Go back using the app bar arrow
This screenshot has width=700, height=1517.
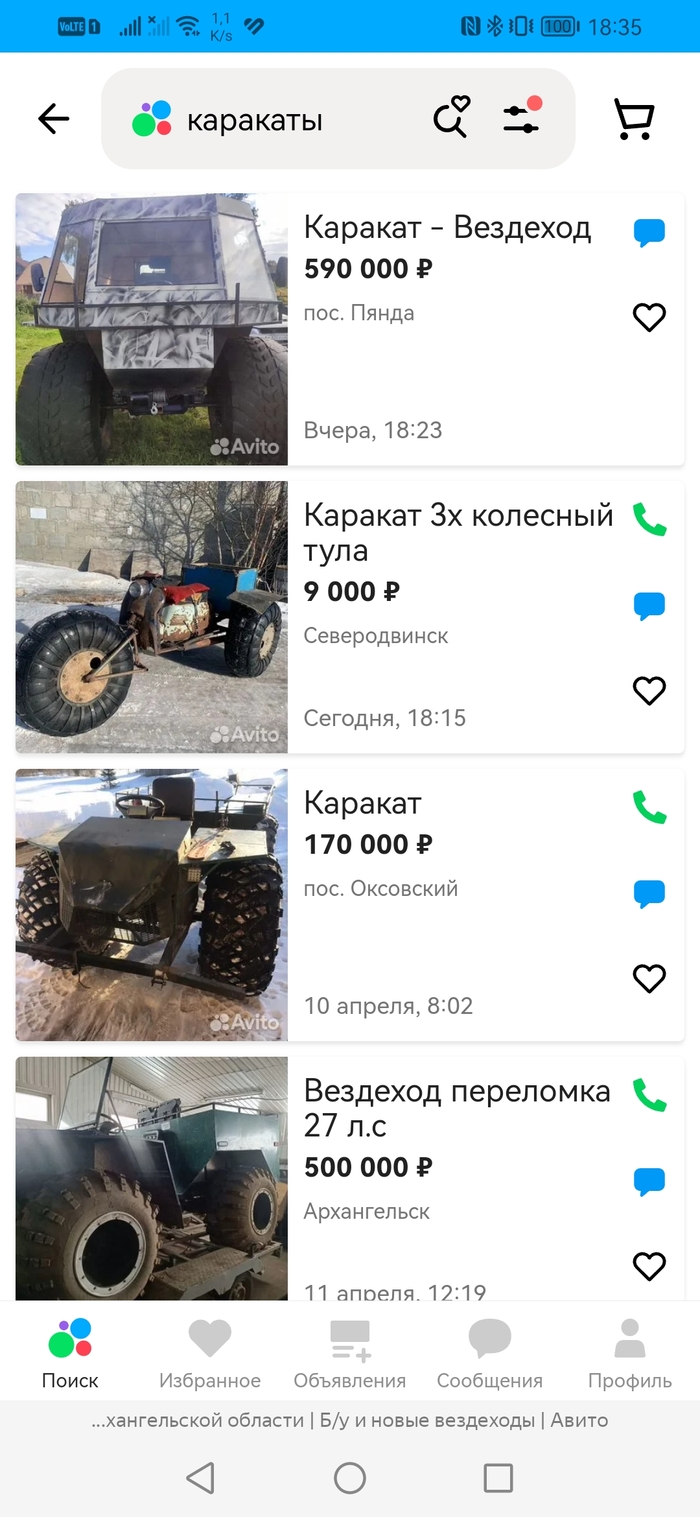click(54, 119)
